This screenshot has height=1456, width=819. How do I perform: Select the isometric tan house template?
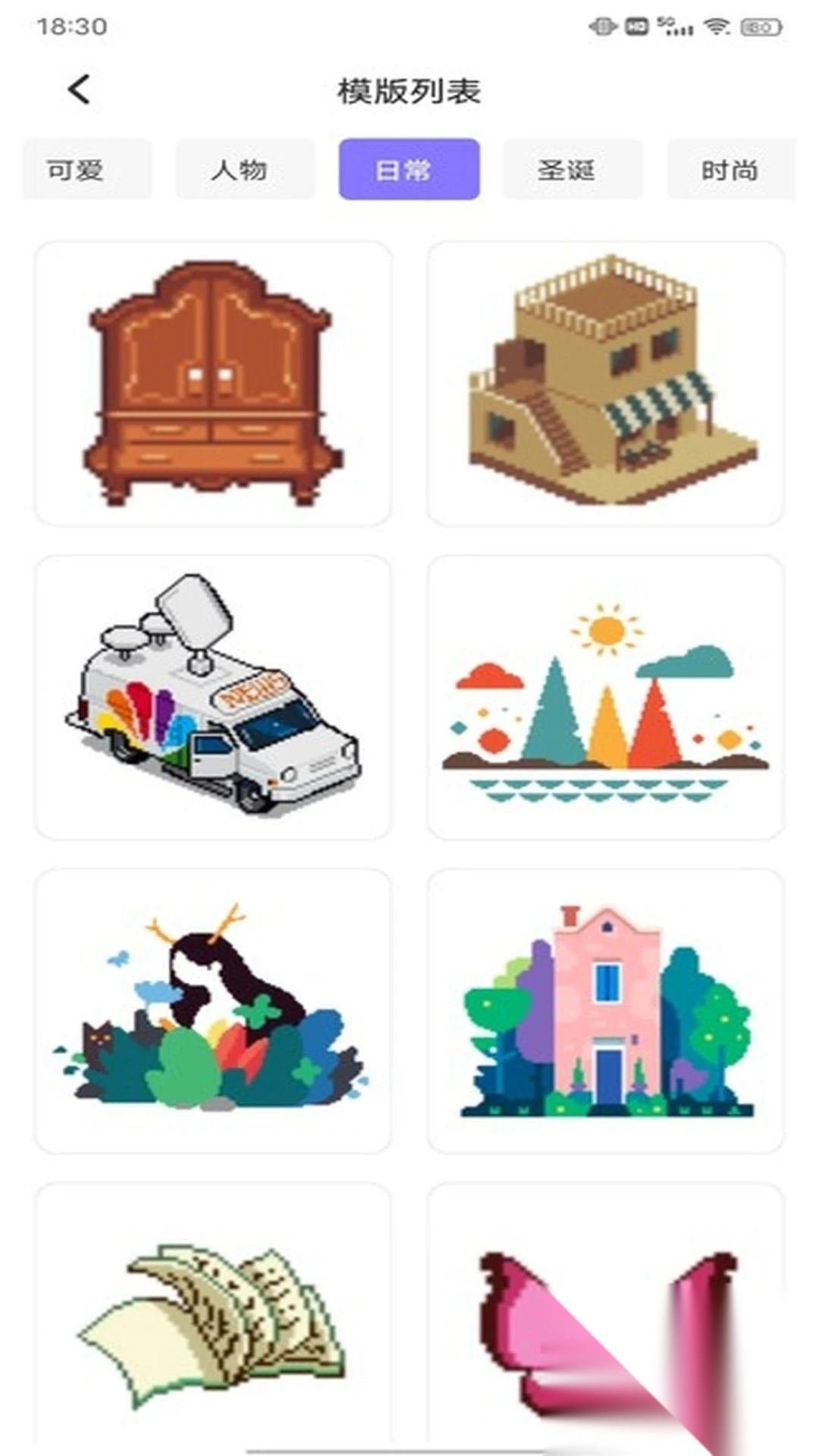[x=605, y=384]
